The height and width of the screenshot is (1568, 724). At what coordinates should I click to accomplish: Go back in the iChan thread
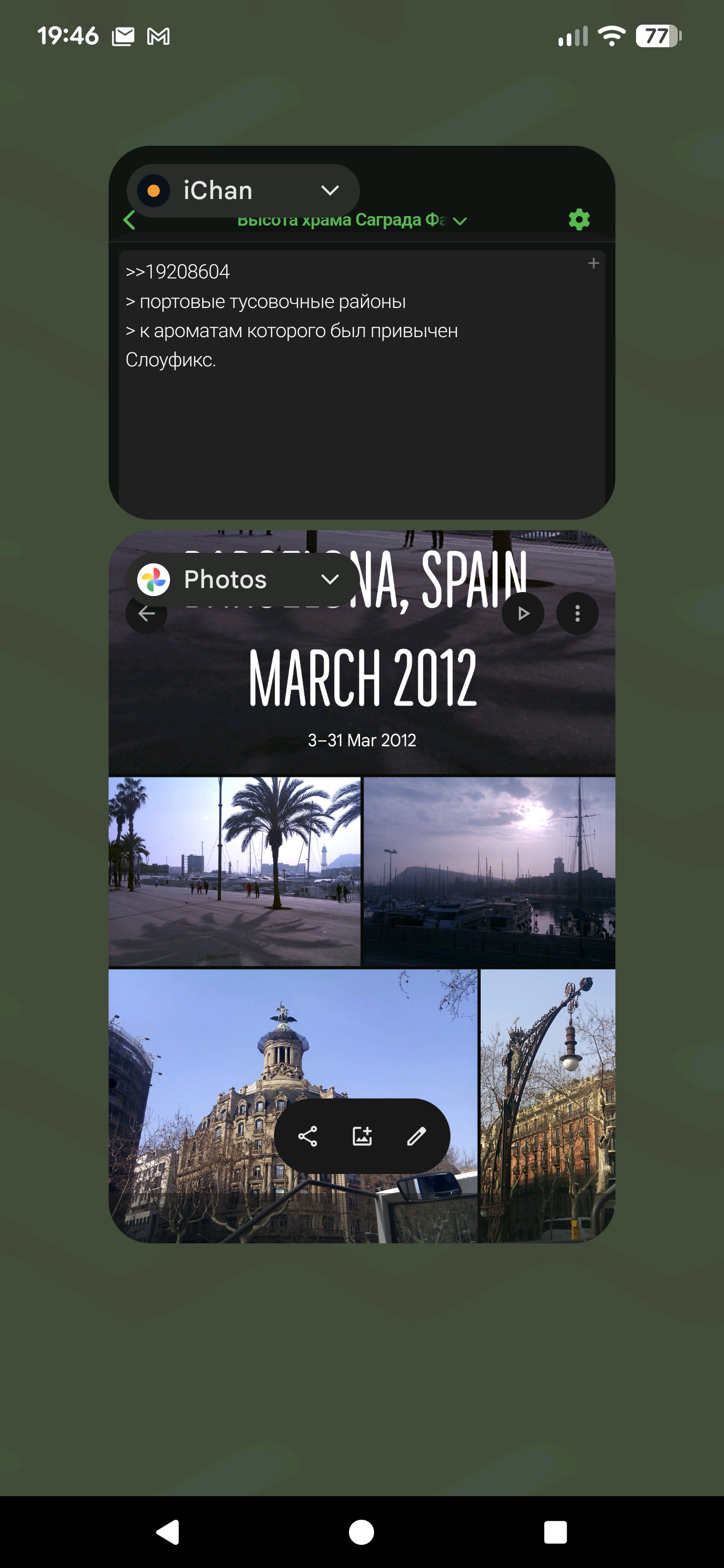tap(129, 220)
